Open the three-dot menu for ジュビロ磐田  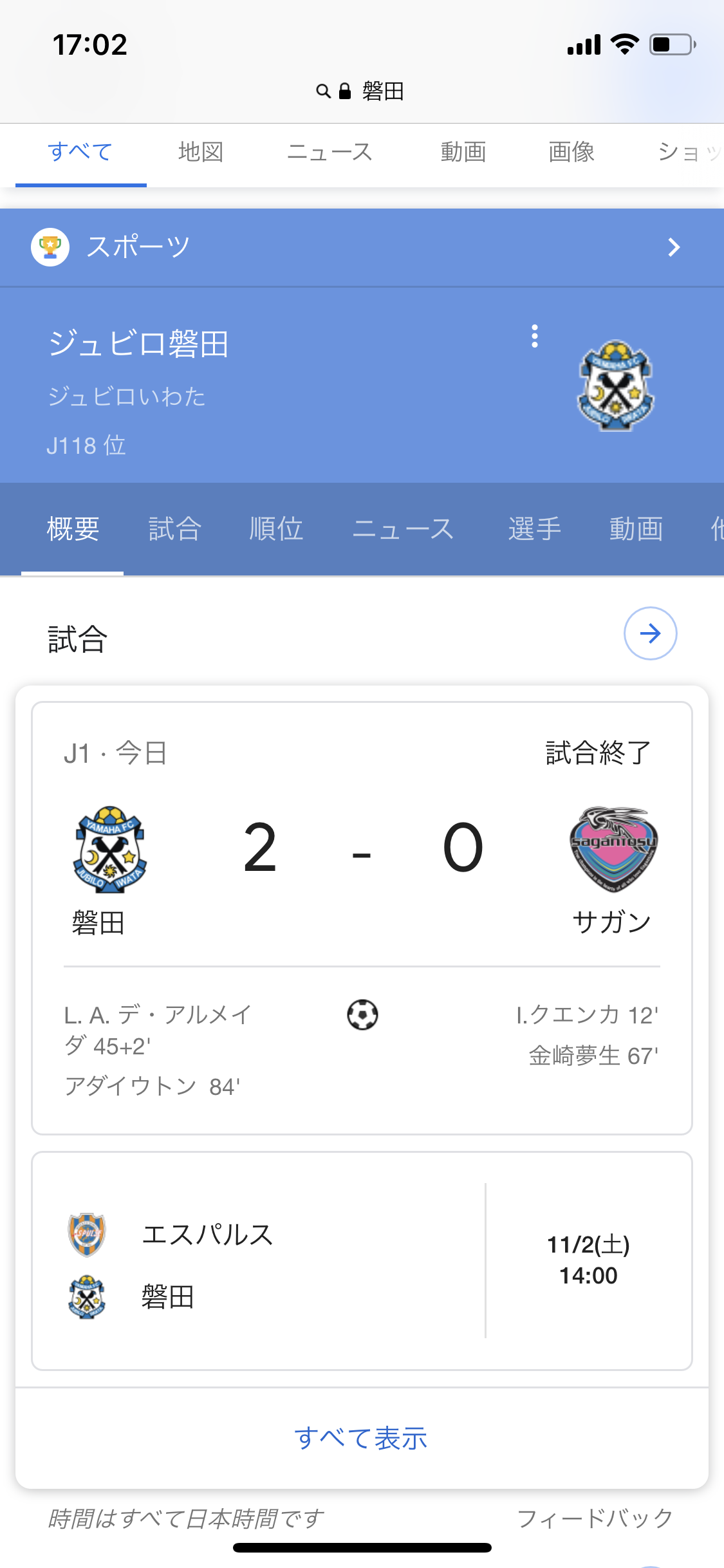[x=534, y=336]
